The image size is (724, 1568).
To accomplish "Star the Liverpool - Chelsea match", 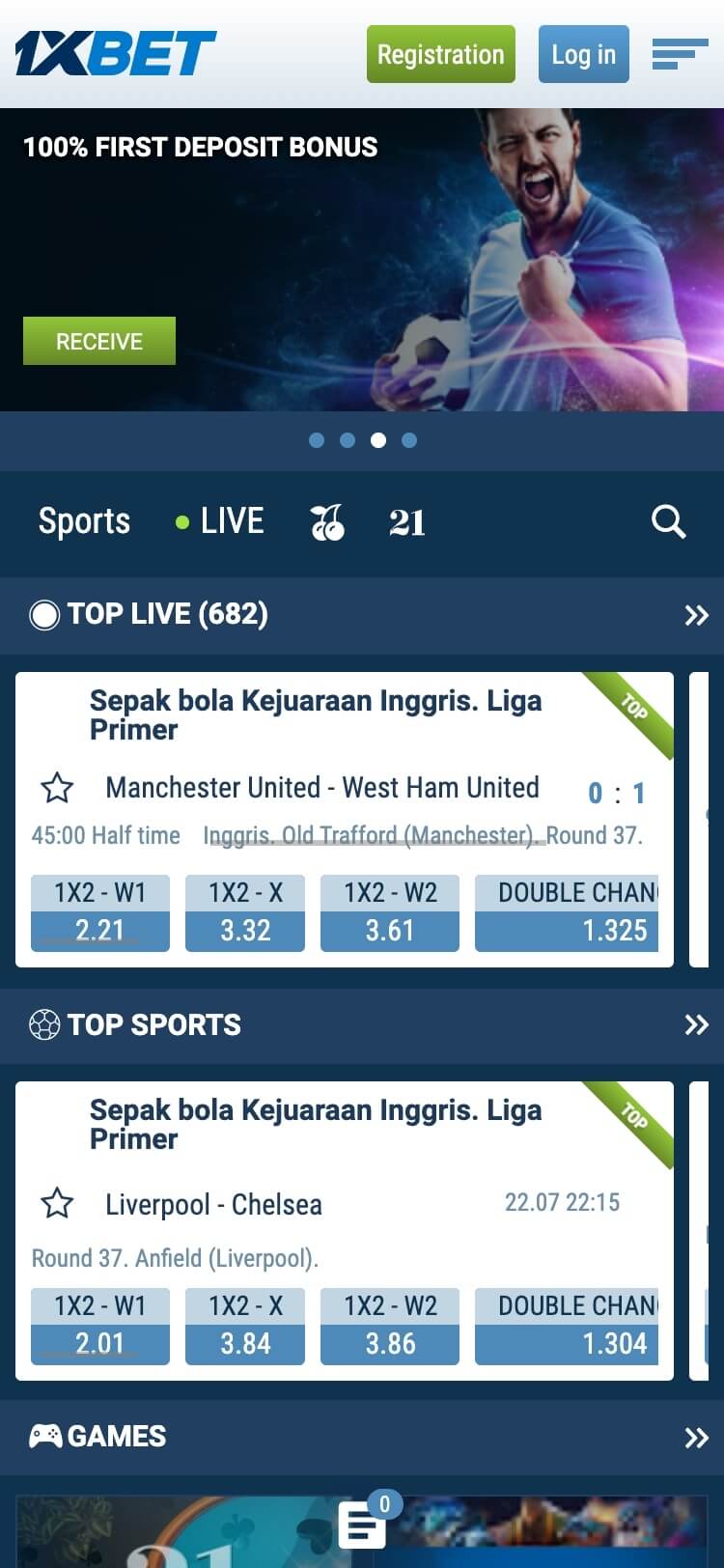I will [57, 1204].
